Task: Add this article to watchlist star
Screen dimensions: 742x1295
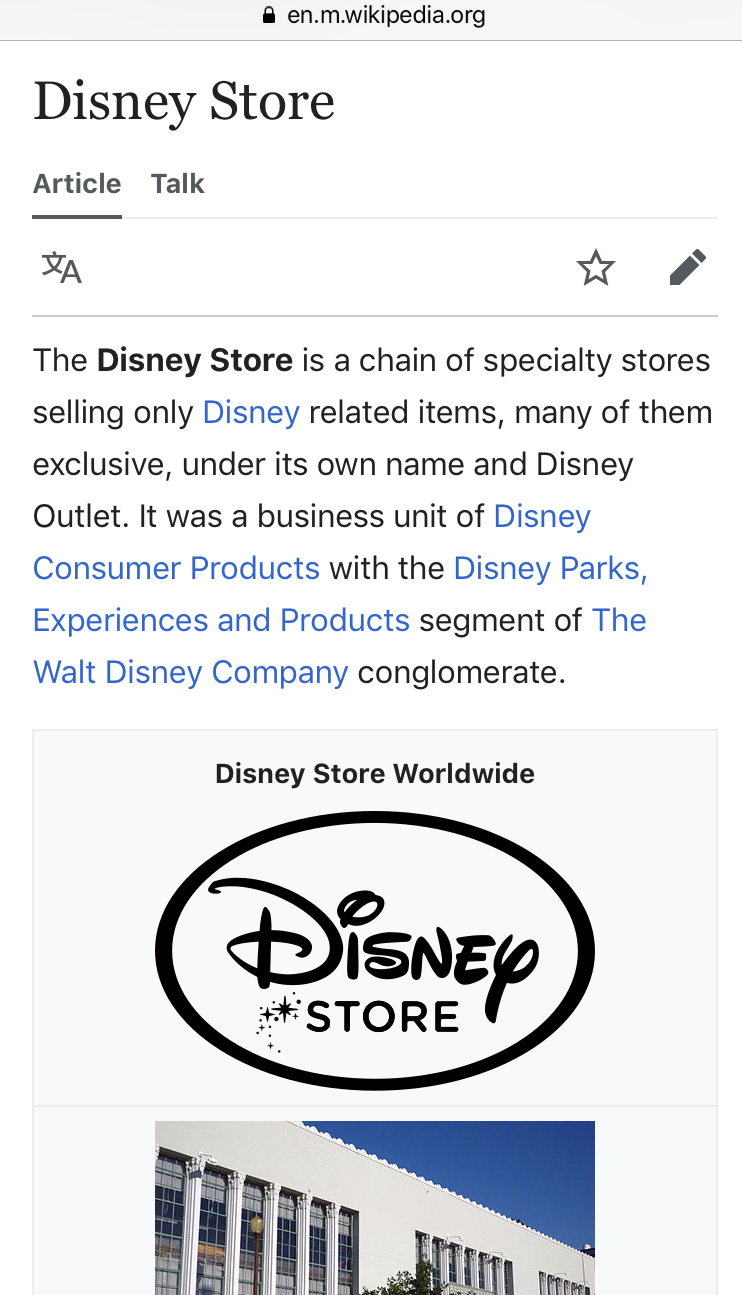Action: click(x=596, y=268)
